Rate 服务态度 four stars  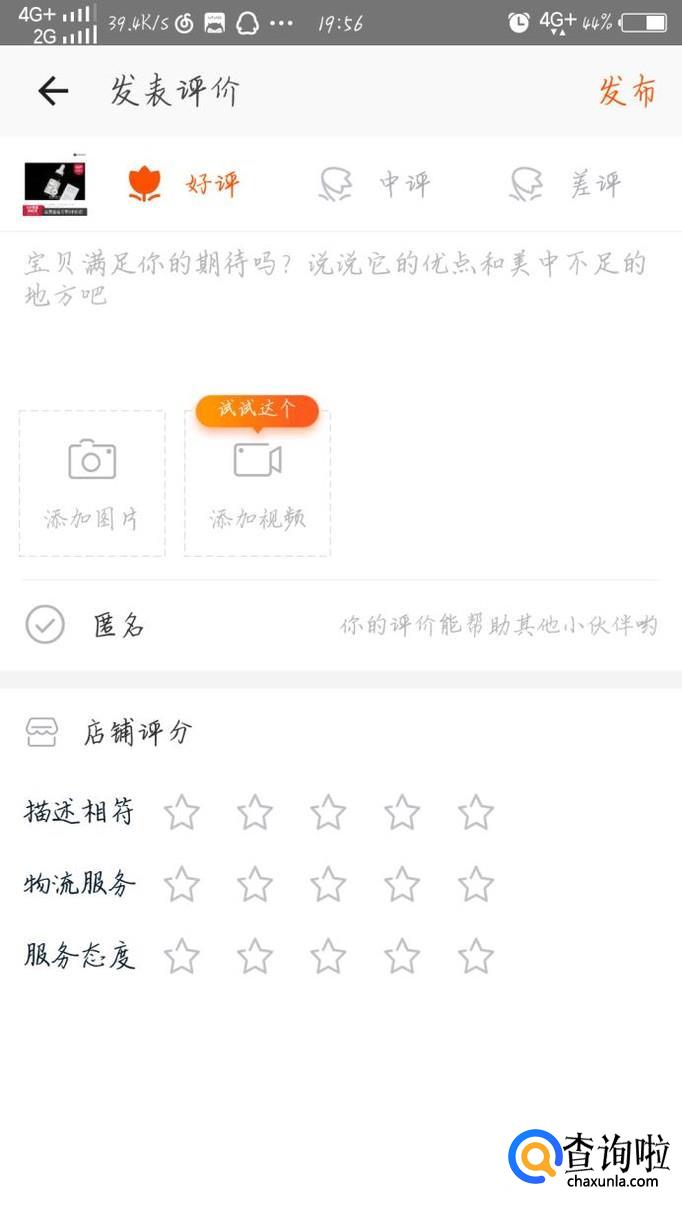tap(402, 956)
